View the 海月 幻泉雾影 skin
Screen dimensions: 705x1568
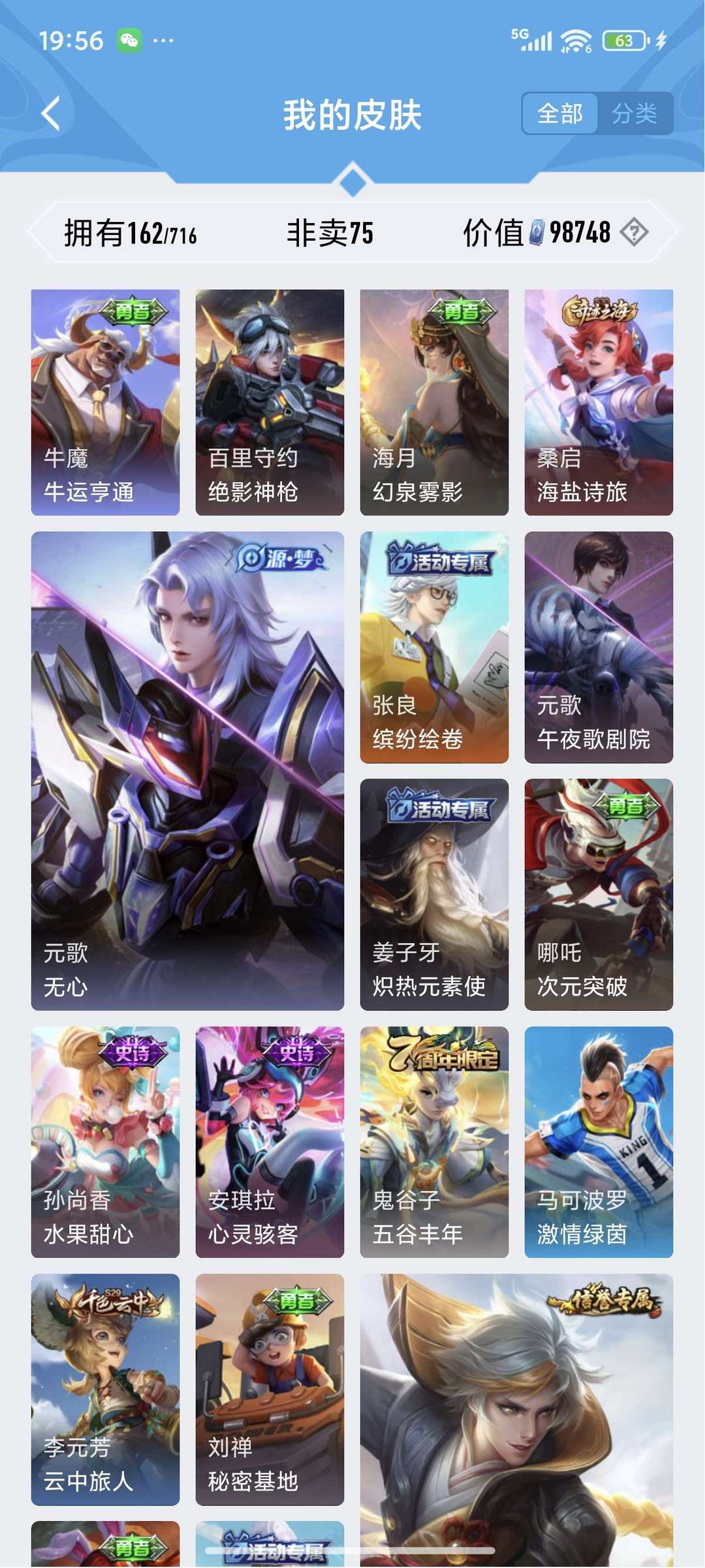[x=434, y=402]
